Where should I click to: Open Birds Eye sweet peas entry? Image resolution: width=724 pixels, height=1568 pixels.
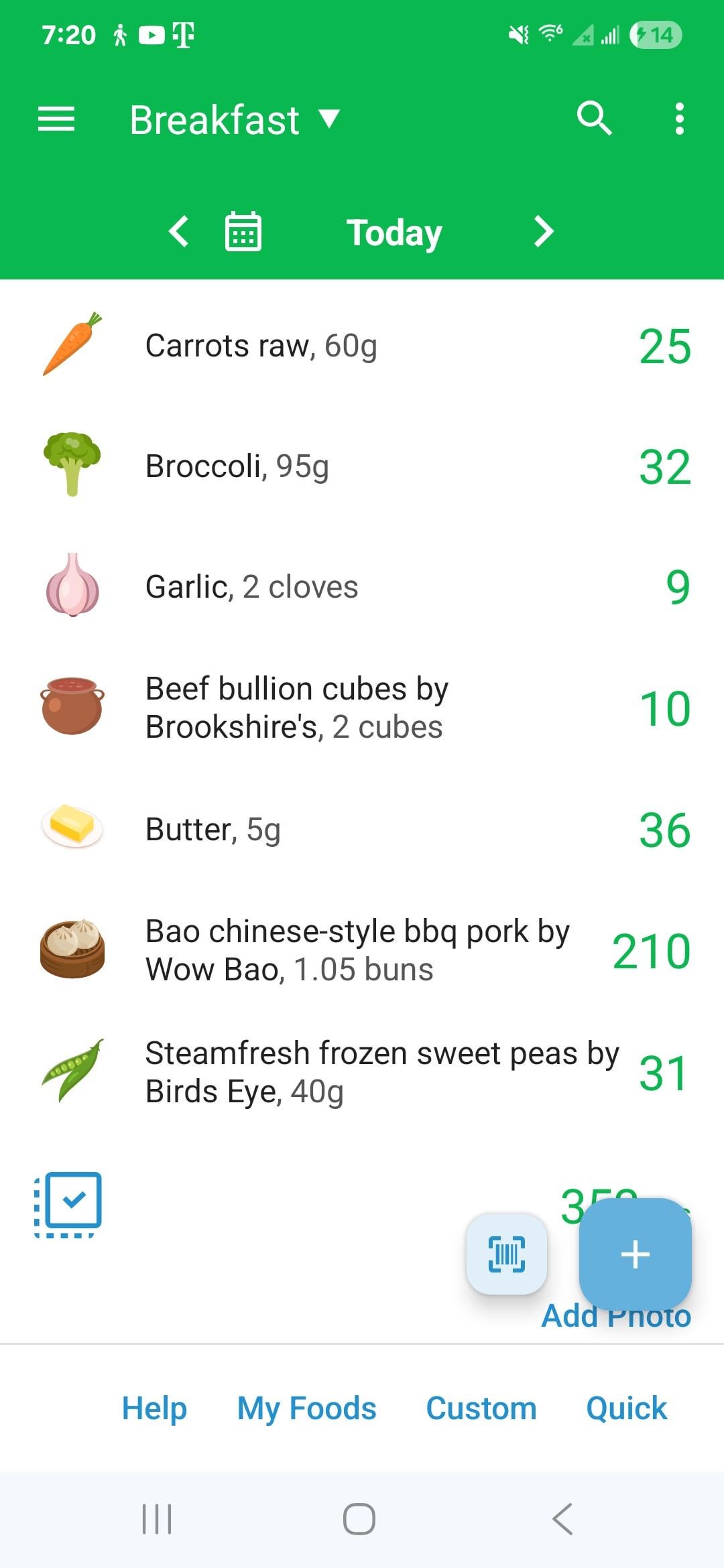tap(362, 1072)
